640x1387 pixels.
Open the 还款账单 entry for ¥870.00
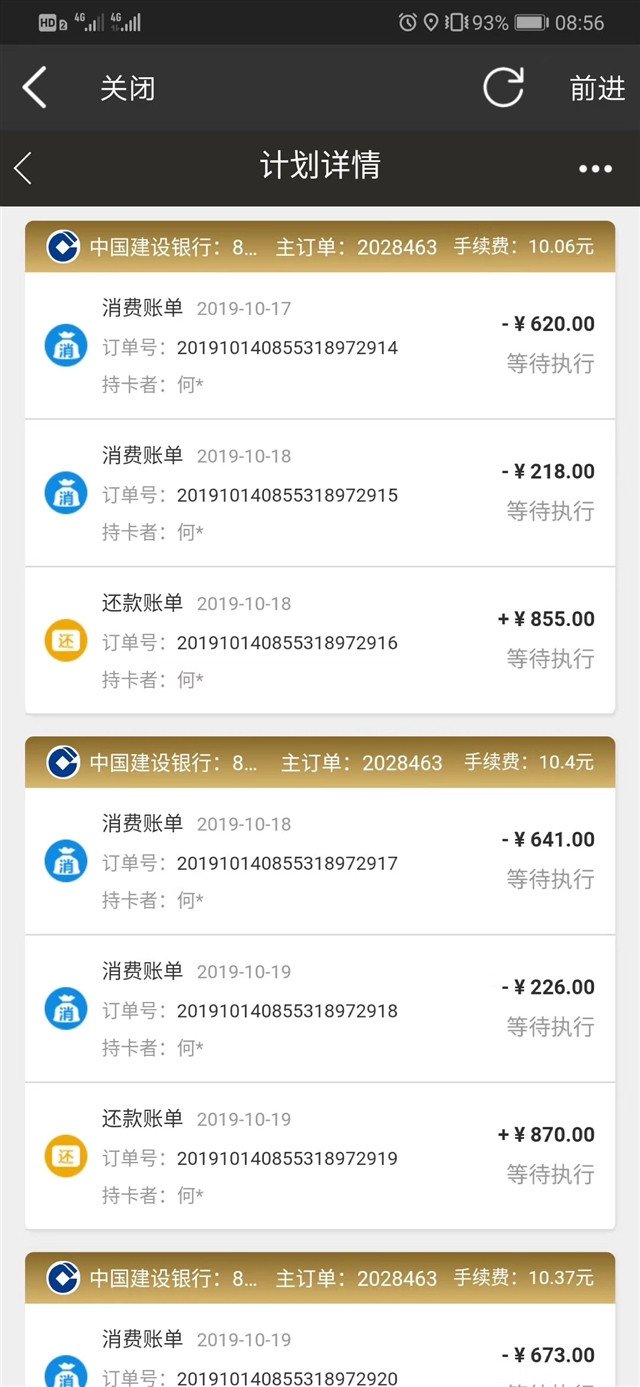click(x=320, y=1156)
